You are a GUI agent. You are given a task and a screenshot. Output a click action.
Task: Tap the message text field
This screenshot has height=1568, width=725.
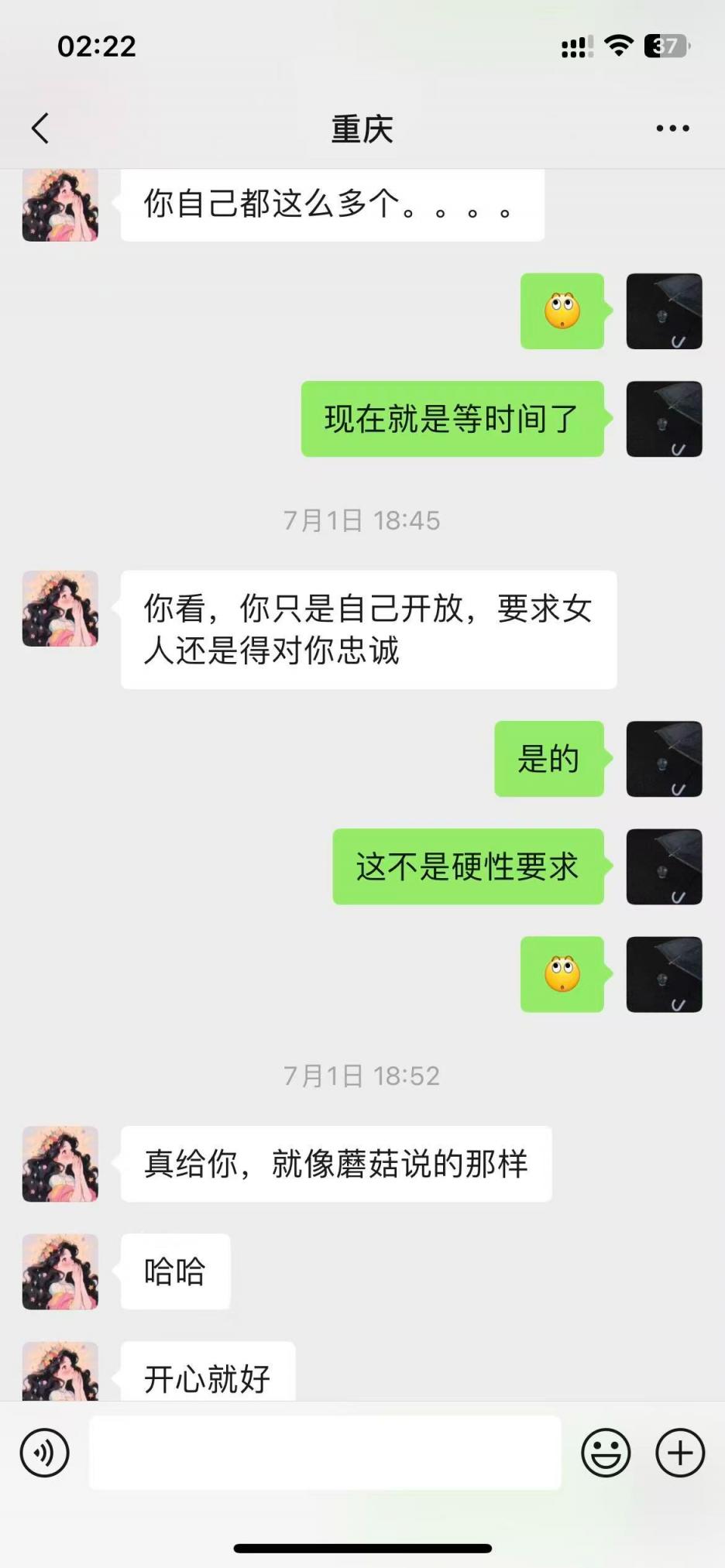[325, 1453]
